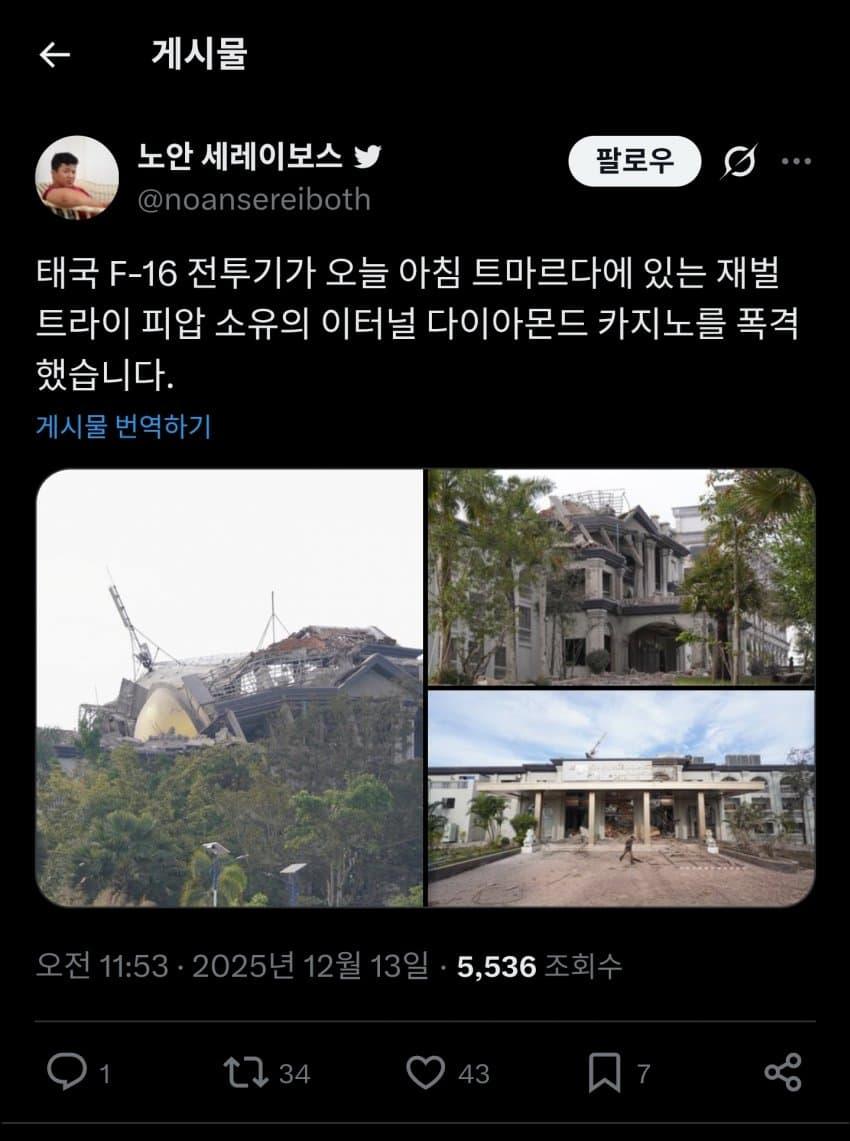The height and width of the screenshot is (1141, 850).
Task: Open the Grok analysis icon next to 팔로우
Action: (x=736, y=159)
